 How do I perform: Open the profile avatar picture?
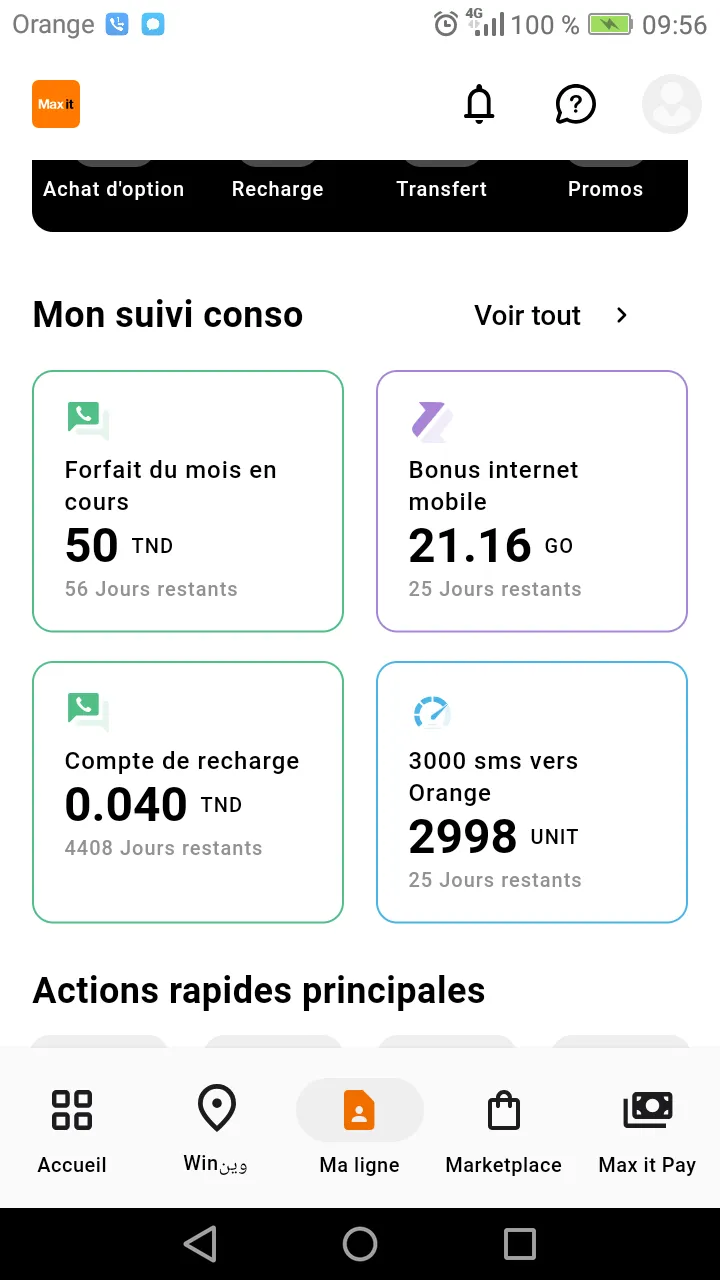671,104
